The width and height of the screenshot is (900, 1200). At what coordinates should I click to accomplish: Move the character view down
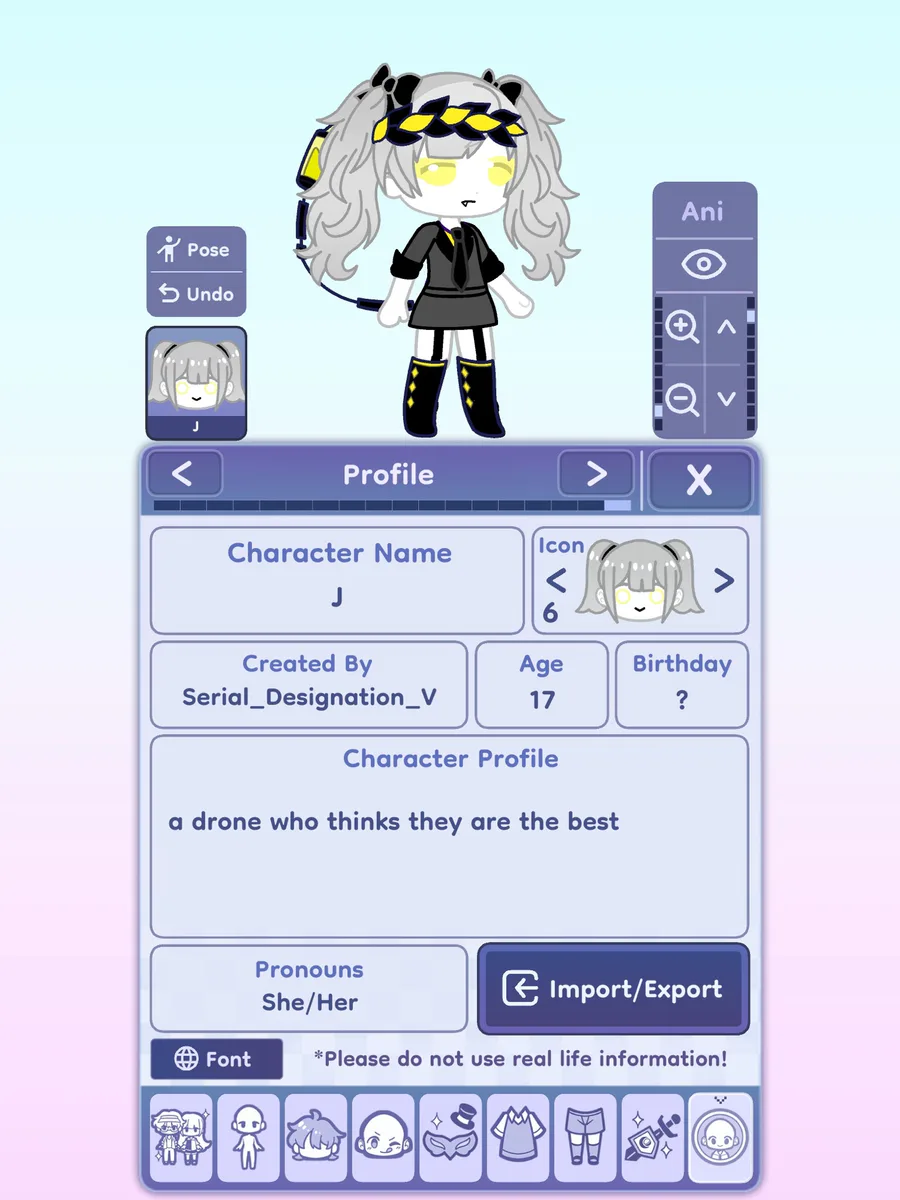pos(727,400)
